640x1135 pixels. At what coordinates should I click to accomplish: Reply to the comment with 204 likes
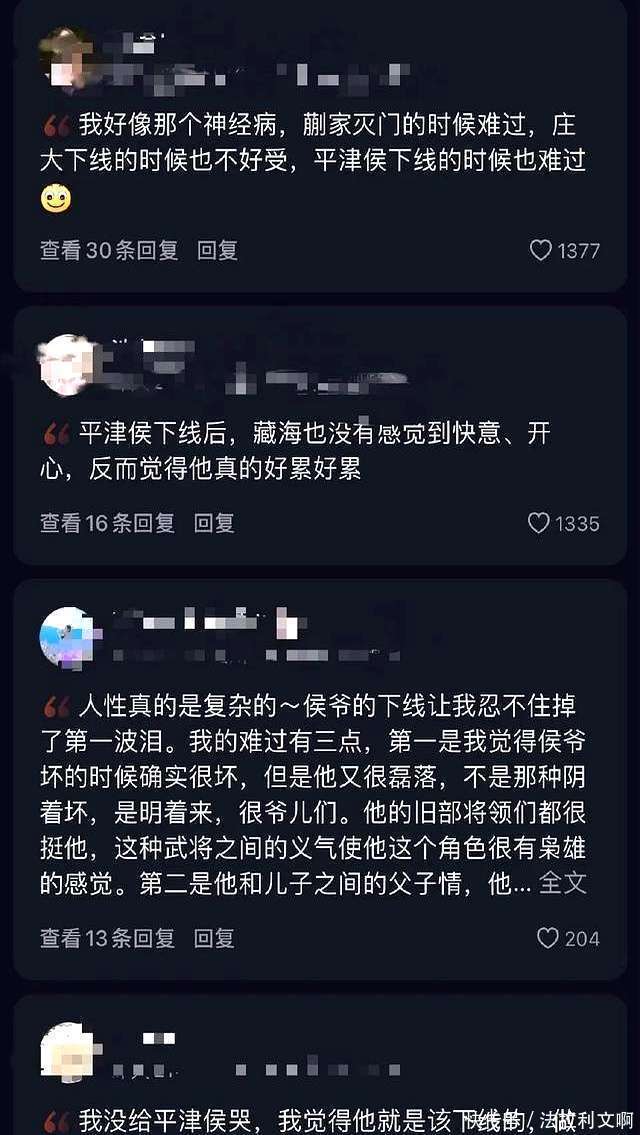point(214,938)
